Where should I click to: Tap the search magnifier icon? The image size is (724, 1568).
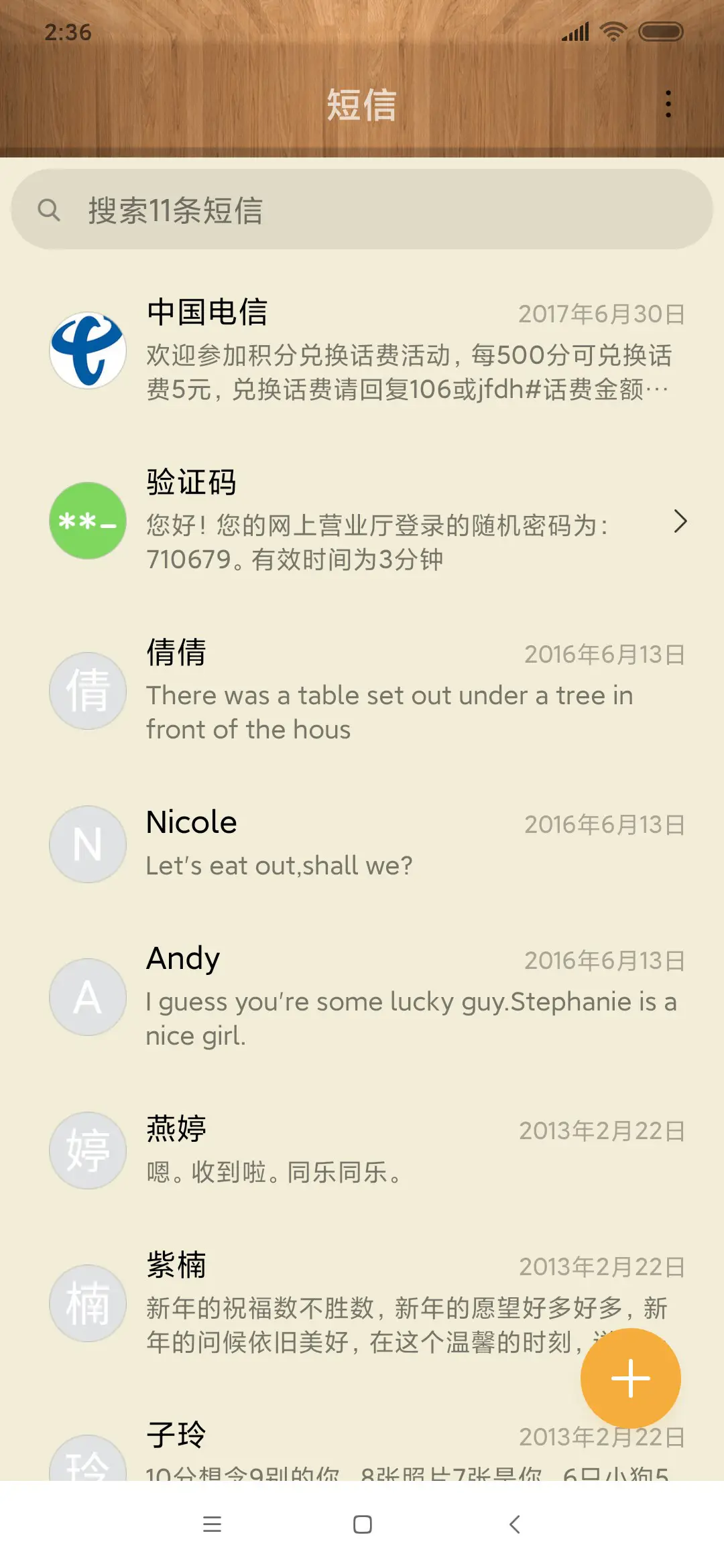click(x=50, y=210)
